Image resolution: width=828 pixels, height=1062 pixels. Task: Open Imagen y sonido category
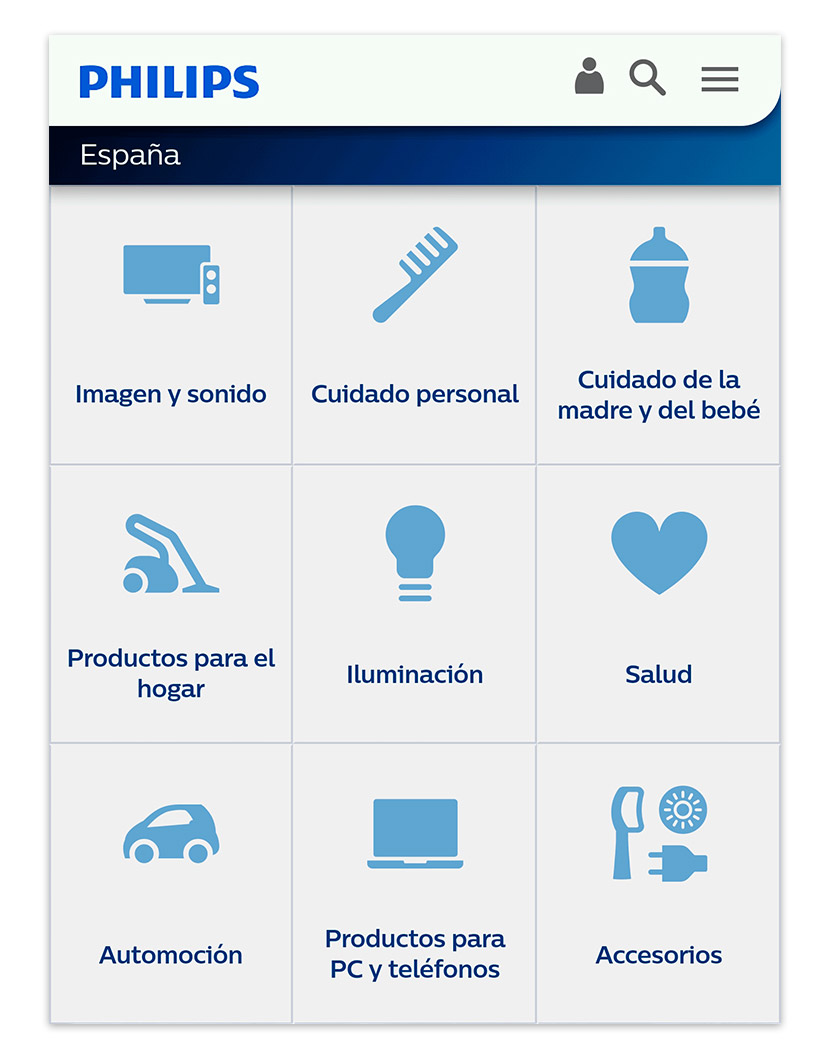click(x=170, y=326)
